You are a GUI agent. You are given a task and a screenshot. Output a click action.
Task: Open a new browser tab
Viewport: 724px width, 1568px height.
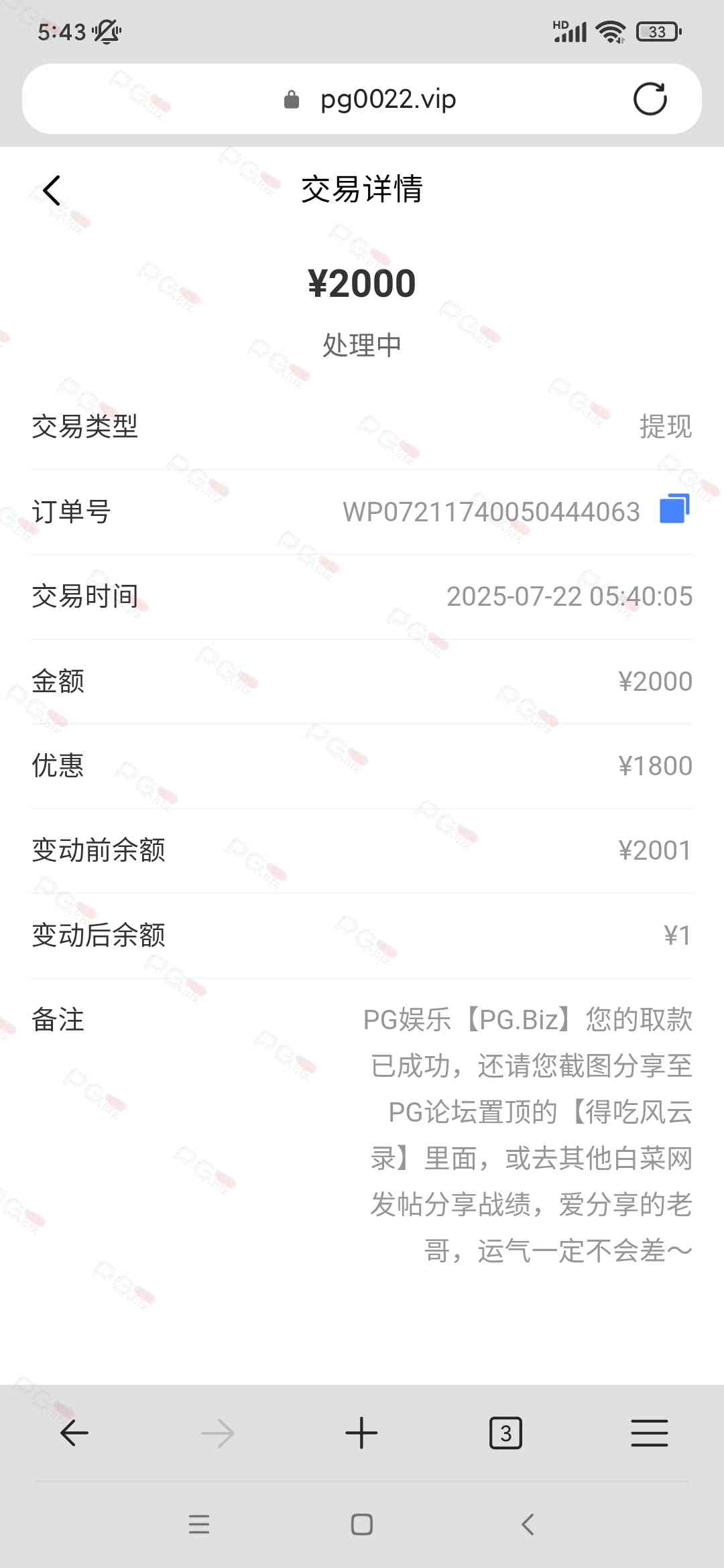[x=361, y=1433]
